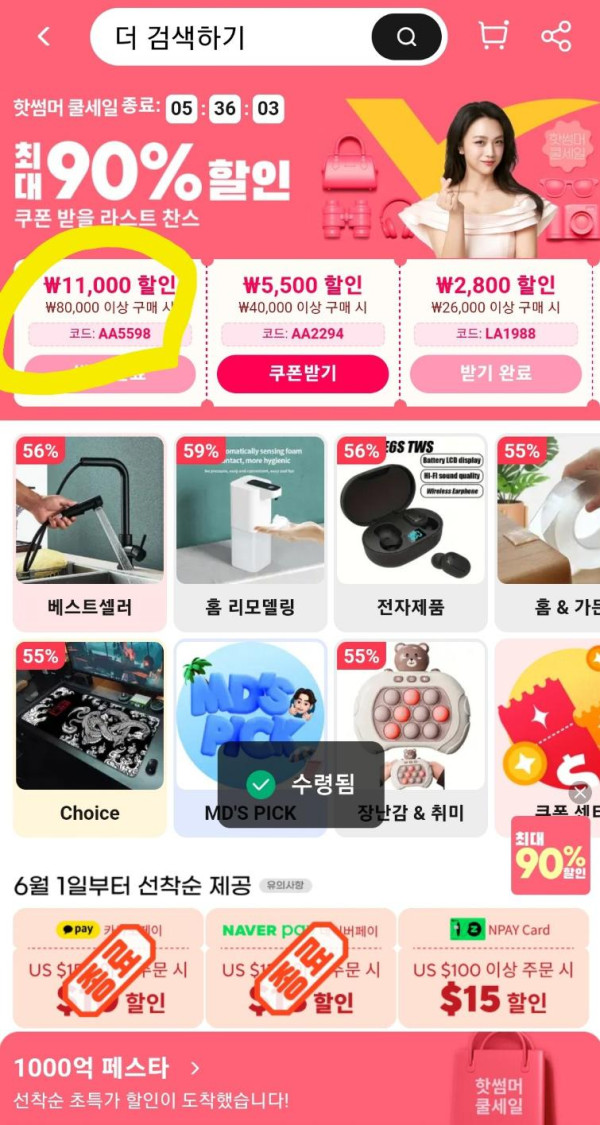Share this sale page
The height and width of the screenshot is (1125, 600).
pyautogui.click(x=556, y=37)
